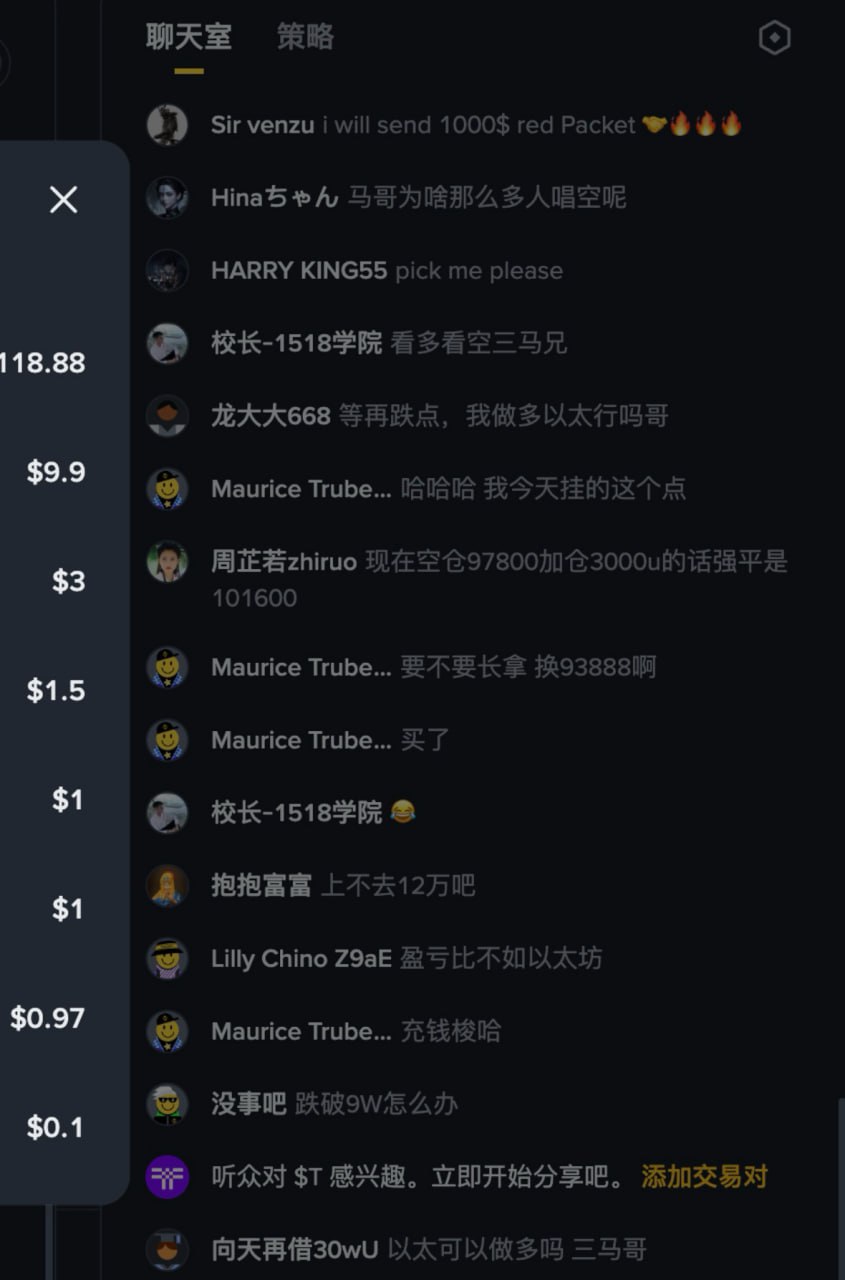The image size is (845, 1280).
Task: Open 向天再借30wU's avatar
Action: (167, 1249)
